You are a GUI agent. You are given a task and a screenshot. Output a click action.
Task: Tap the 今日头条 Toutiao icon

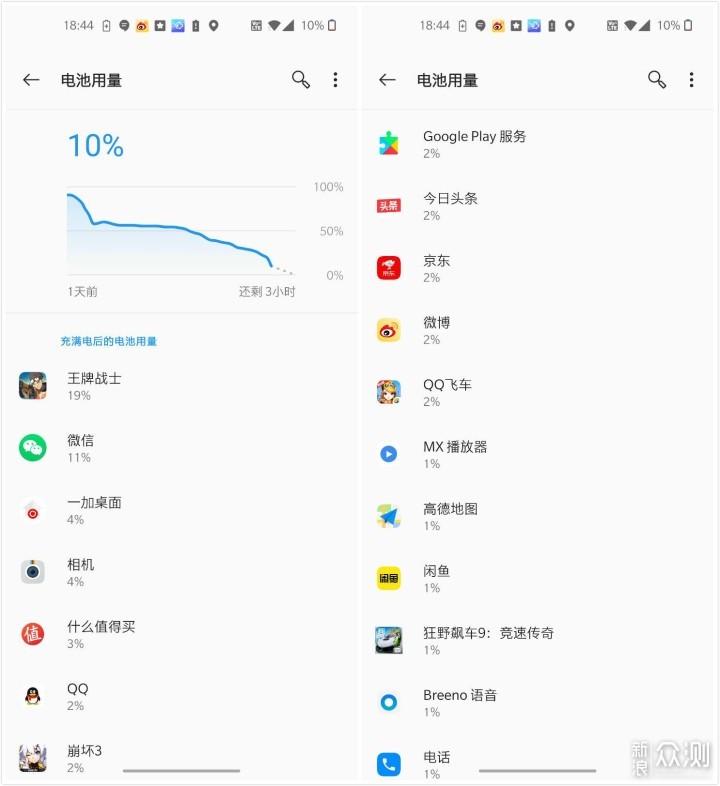(388, 205)
